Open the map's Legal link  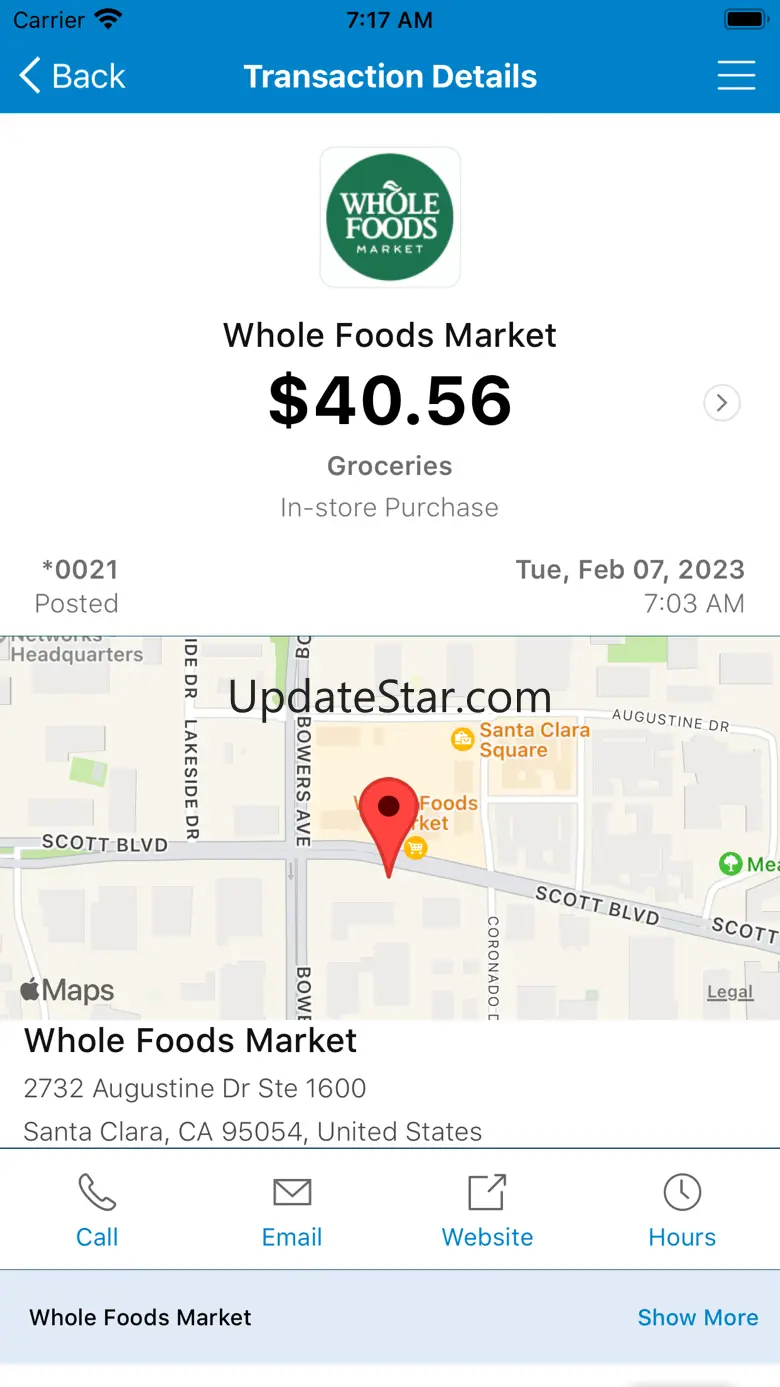[x=730, y=992]
